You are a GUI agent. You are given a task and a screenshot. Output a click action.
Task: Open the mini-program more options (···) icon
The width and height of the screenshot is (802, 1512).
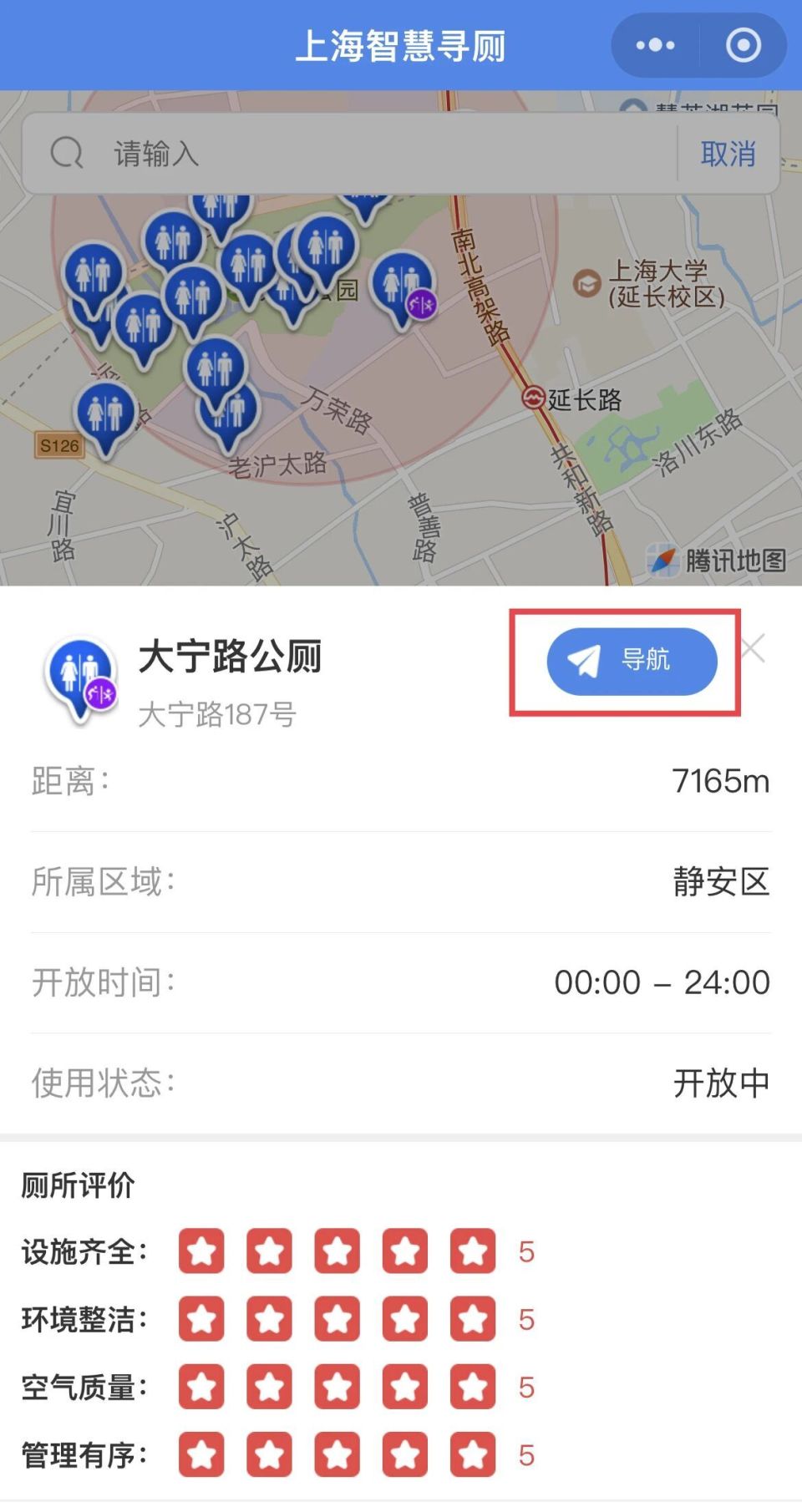(655, 45)
